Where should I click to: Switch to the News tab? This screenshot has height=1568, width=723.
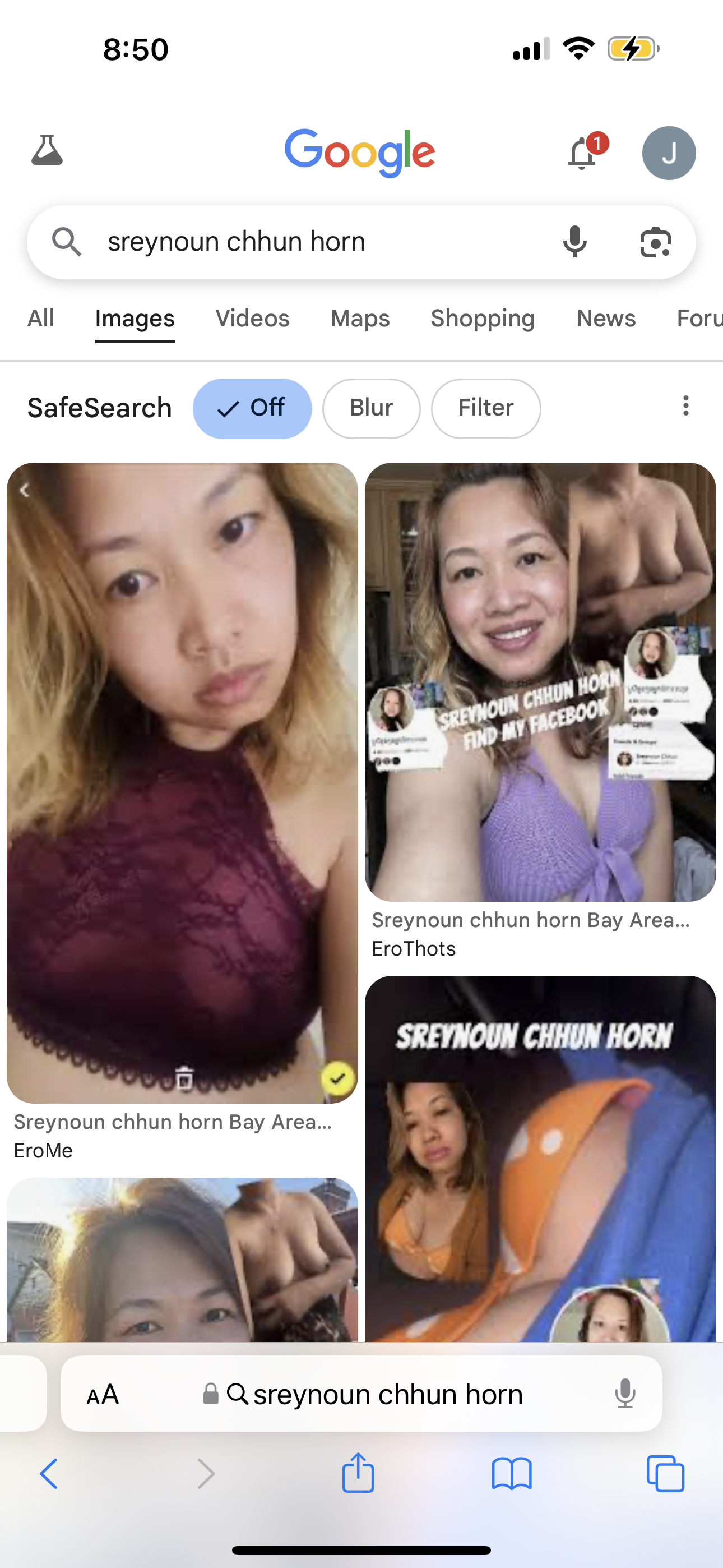606,319
